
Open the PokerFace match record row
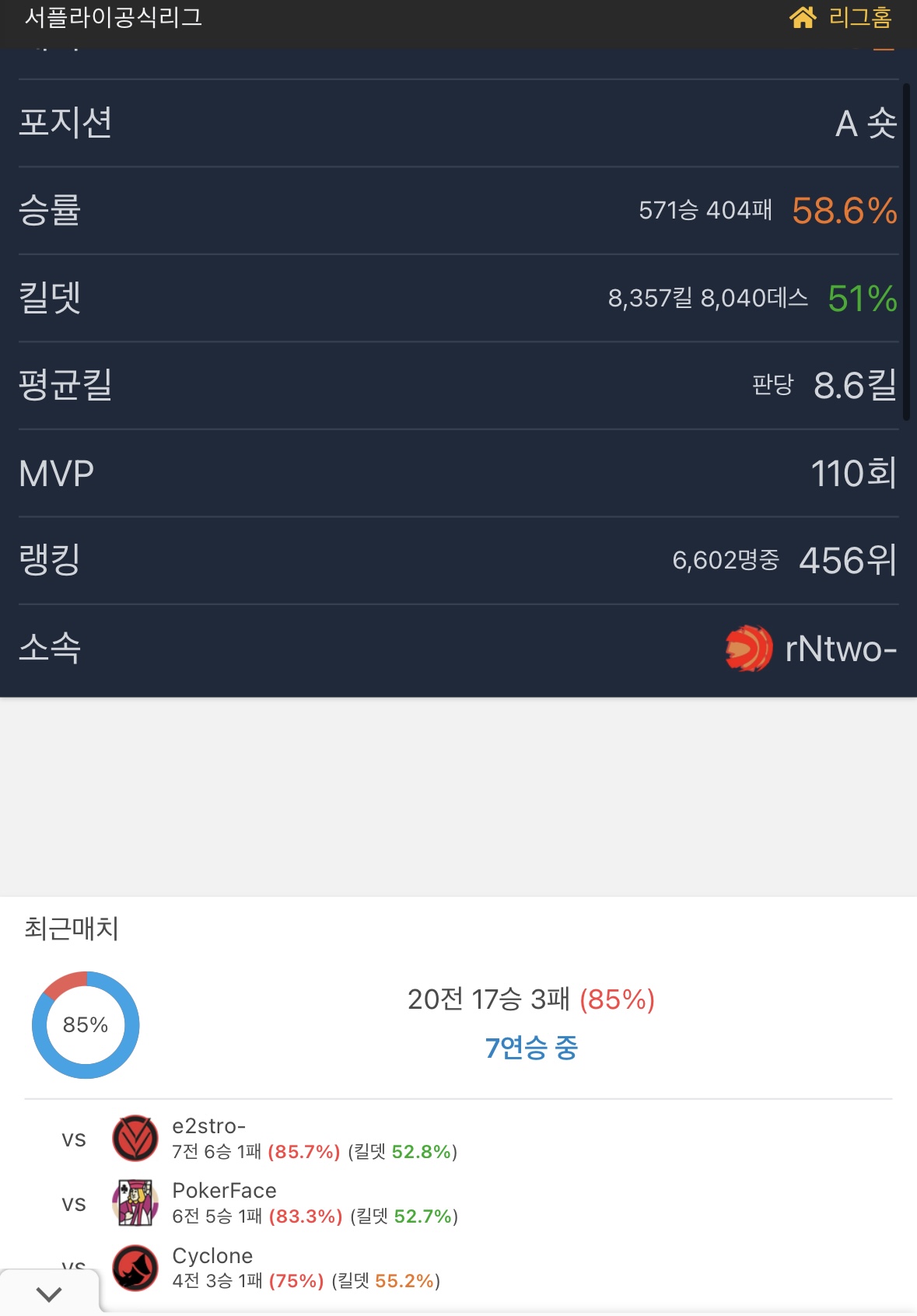point(313,1203)
